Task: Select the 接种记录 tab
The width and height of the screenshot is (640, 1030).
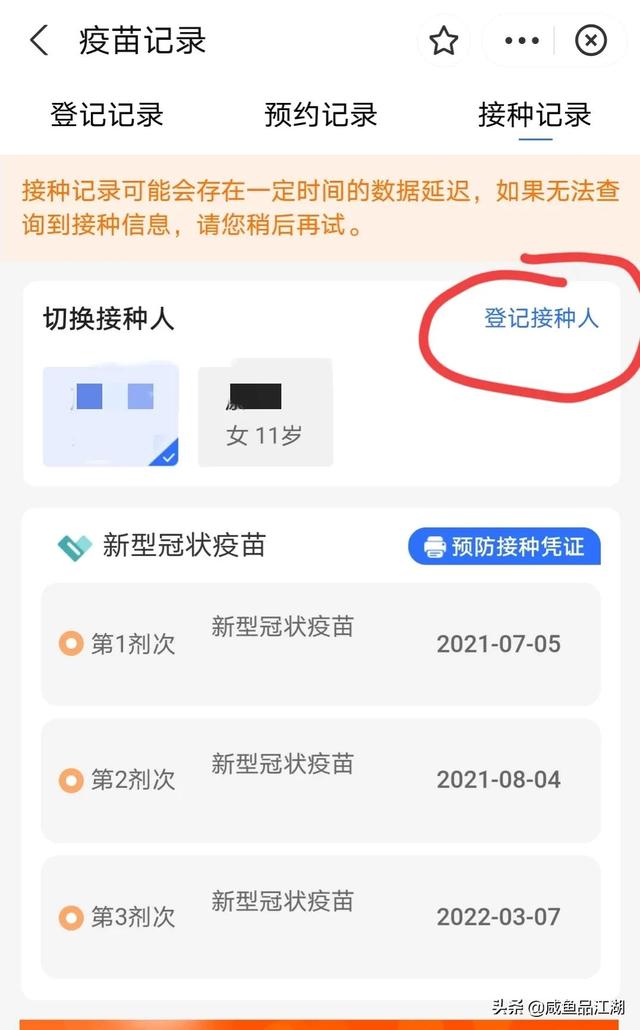Action: pyautogui.click(x=535, y=114)
